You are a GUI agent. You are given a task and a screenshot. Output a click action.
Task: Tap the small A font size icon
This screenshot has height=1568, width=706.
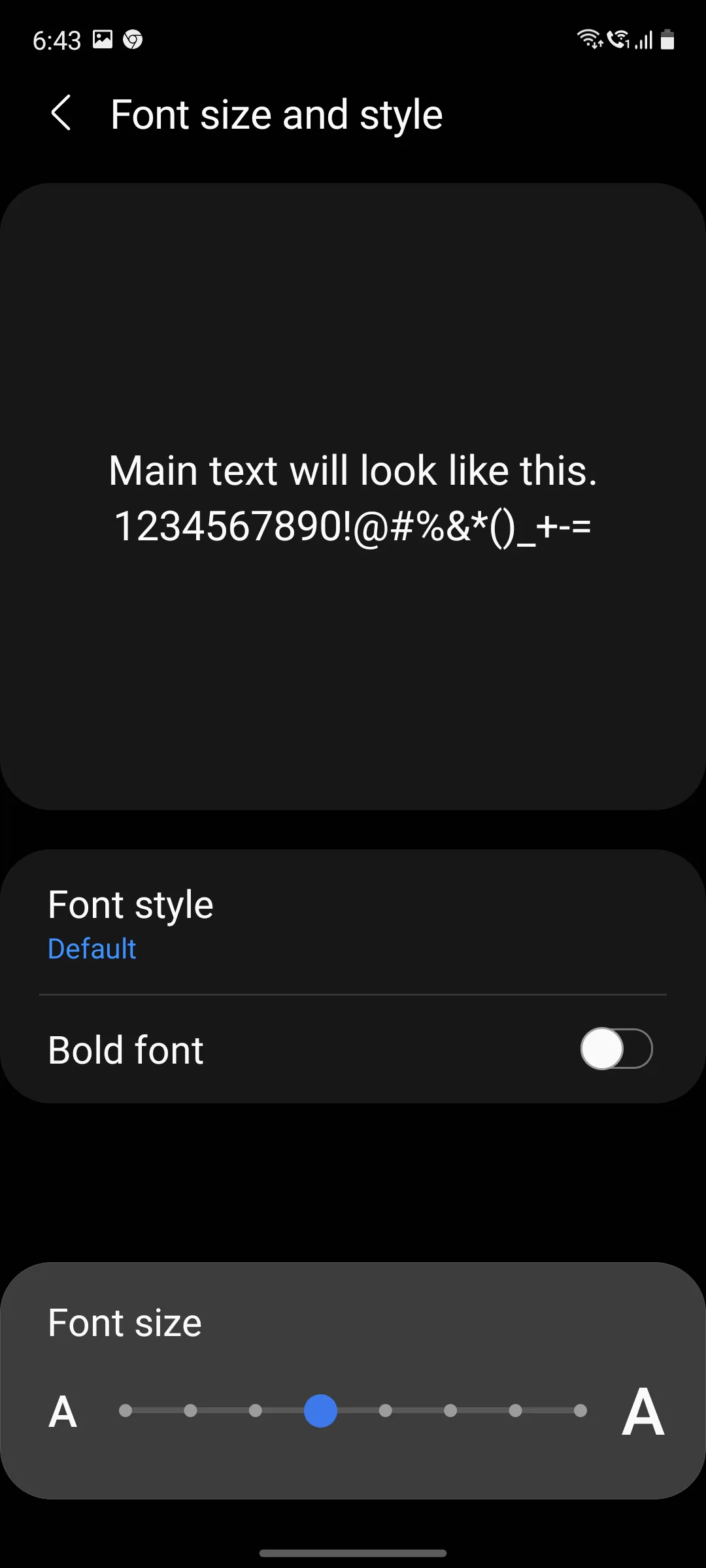pos(63,1411)
